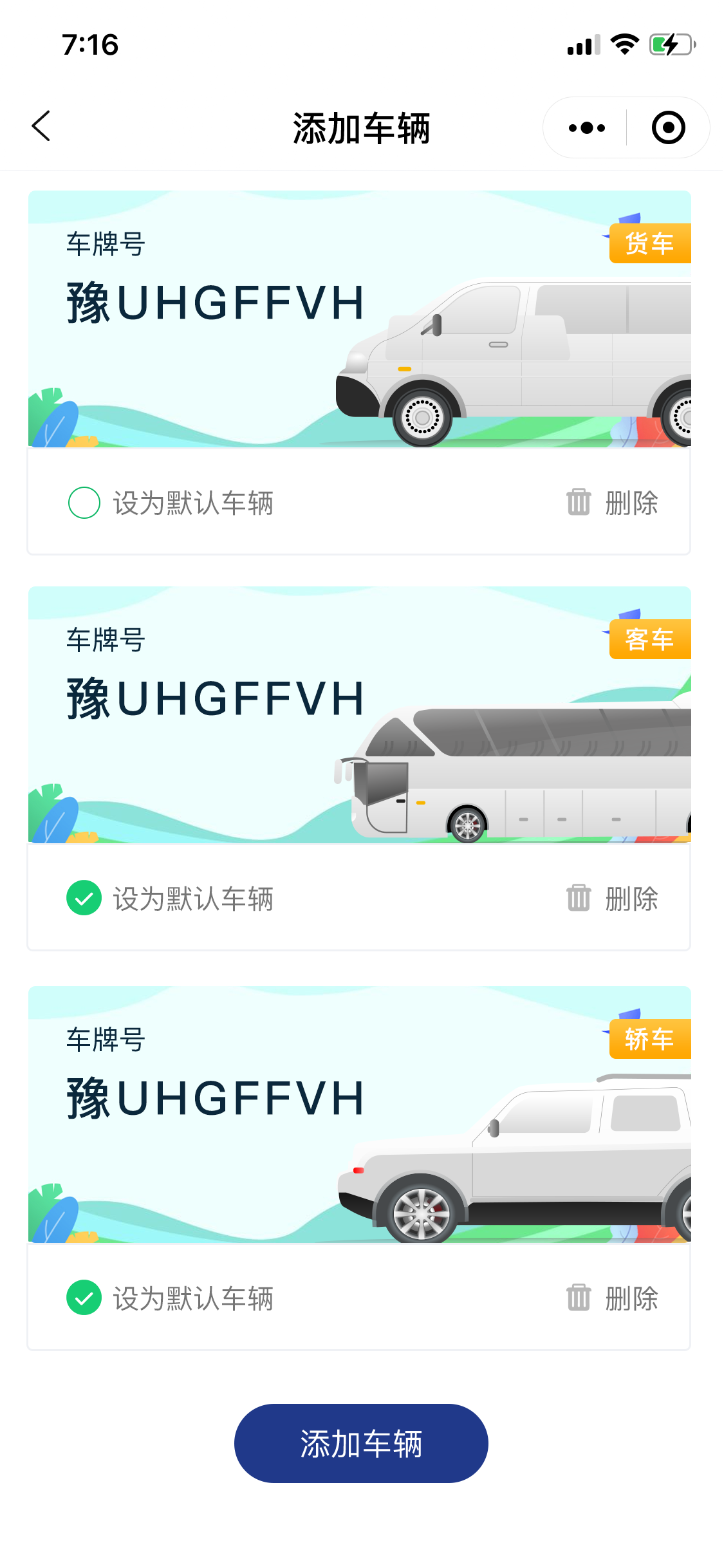Delete the 轿车 vehicle card

point(613,1298)
